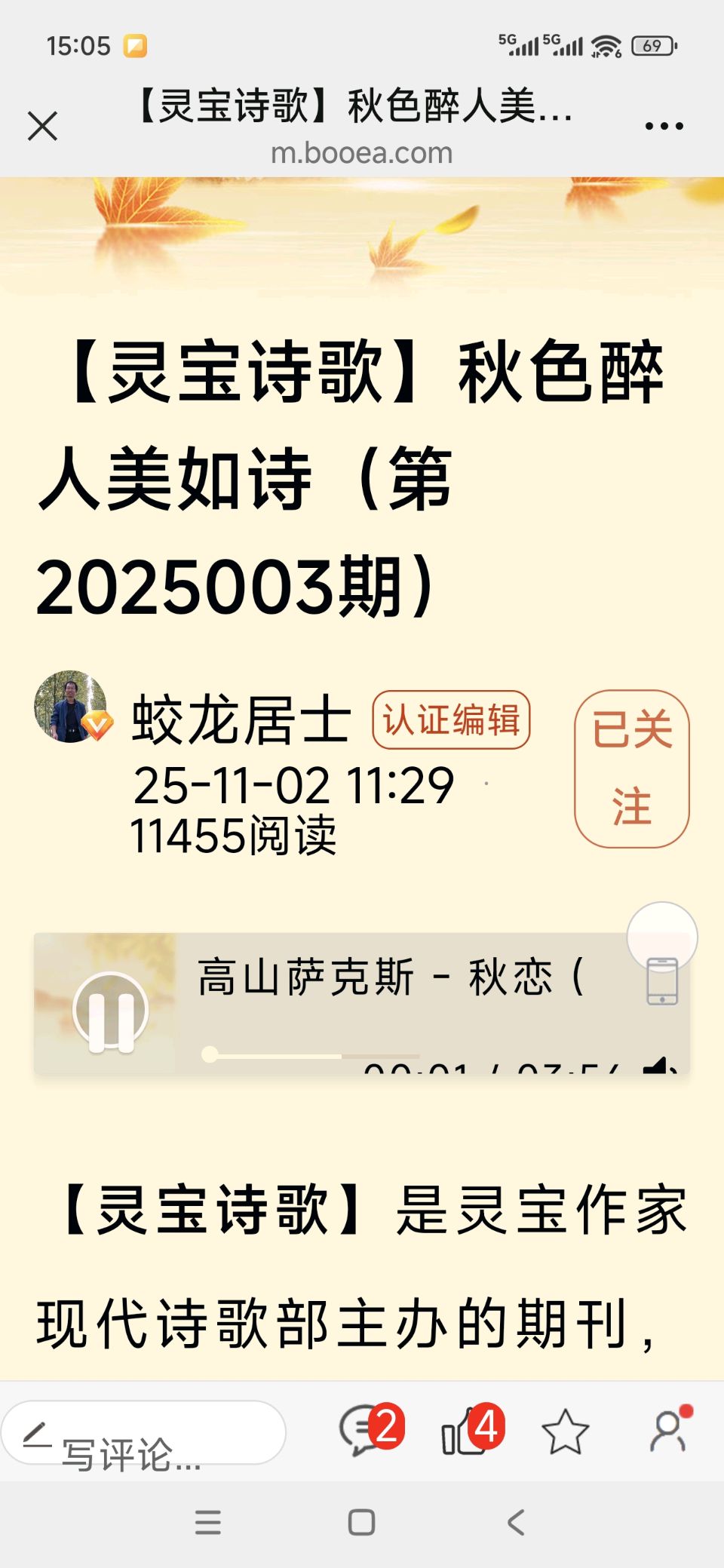Tap the phone icon on the player
The image size is (724, 1568).
click(662, 980)
